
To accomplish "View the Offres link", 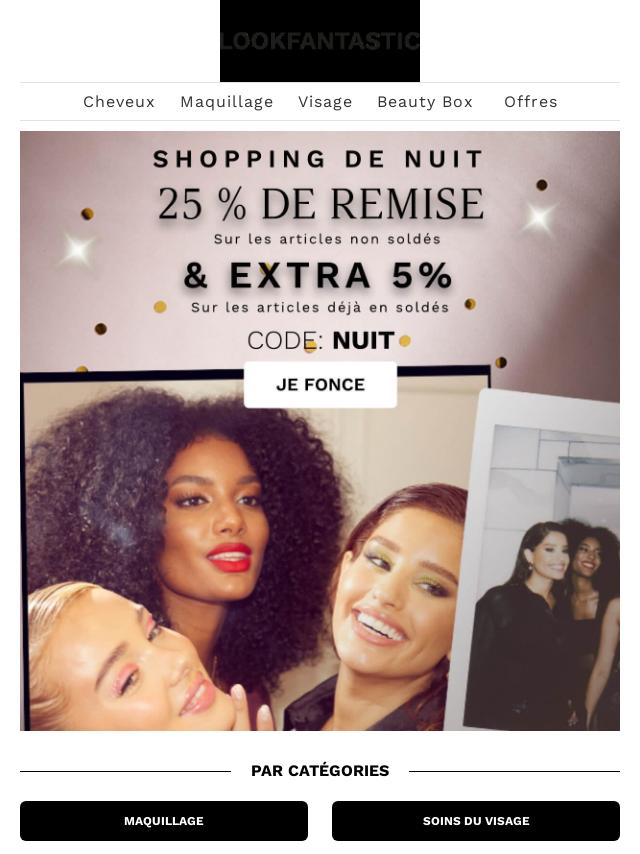I will [x=531, y=102].
